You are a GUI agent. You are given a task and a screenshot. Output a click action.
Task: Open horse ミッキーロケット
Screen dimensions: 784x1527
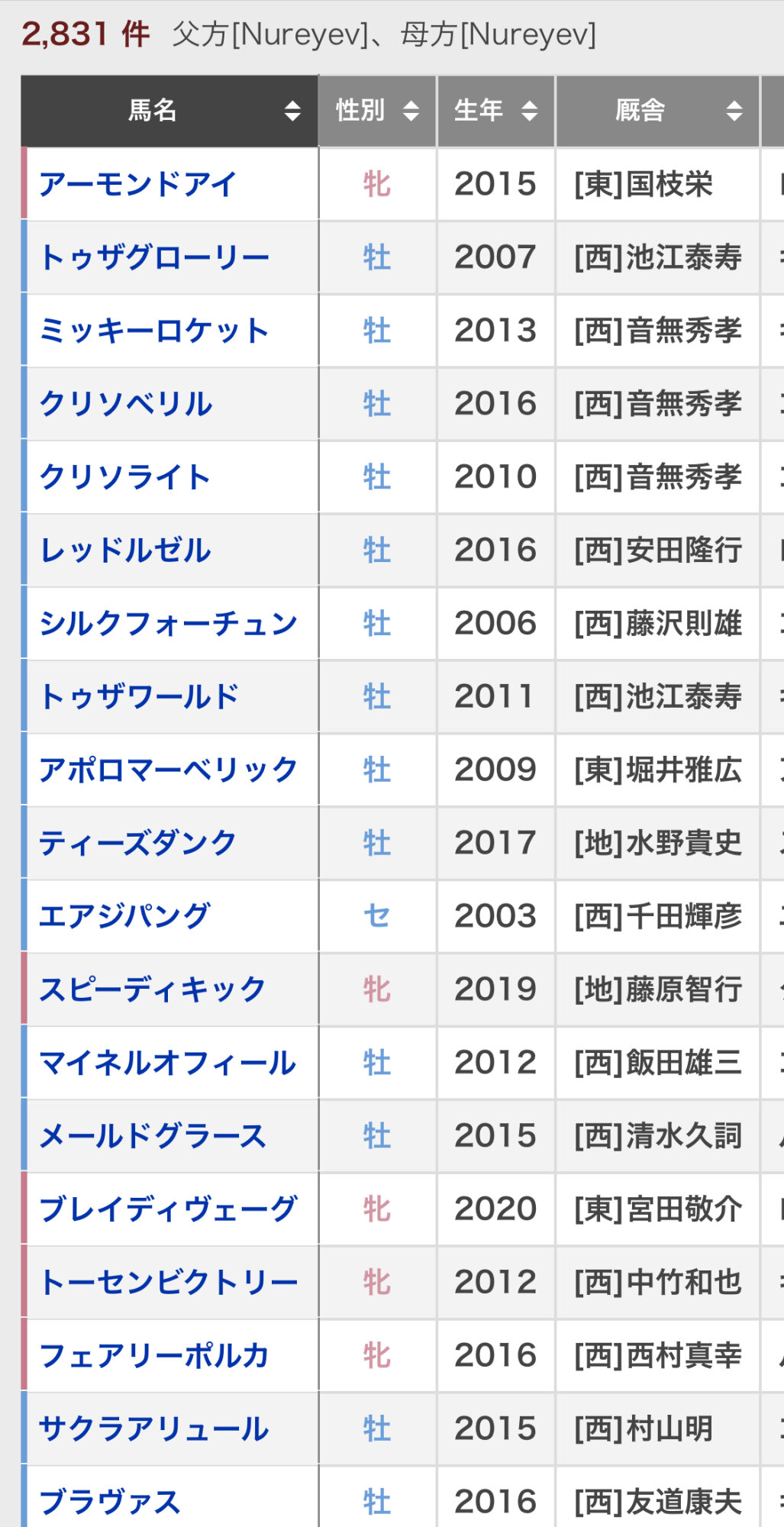pyautogui.click(x=154, y=331)
